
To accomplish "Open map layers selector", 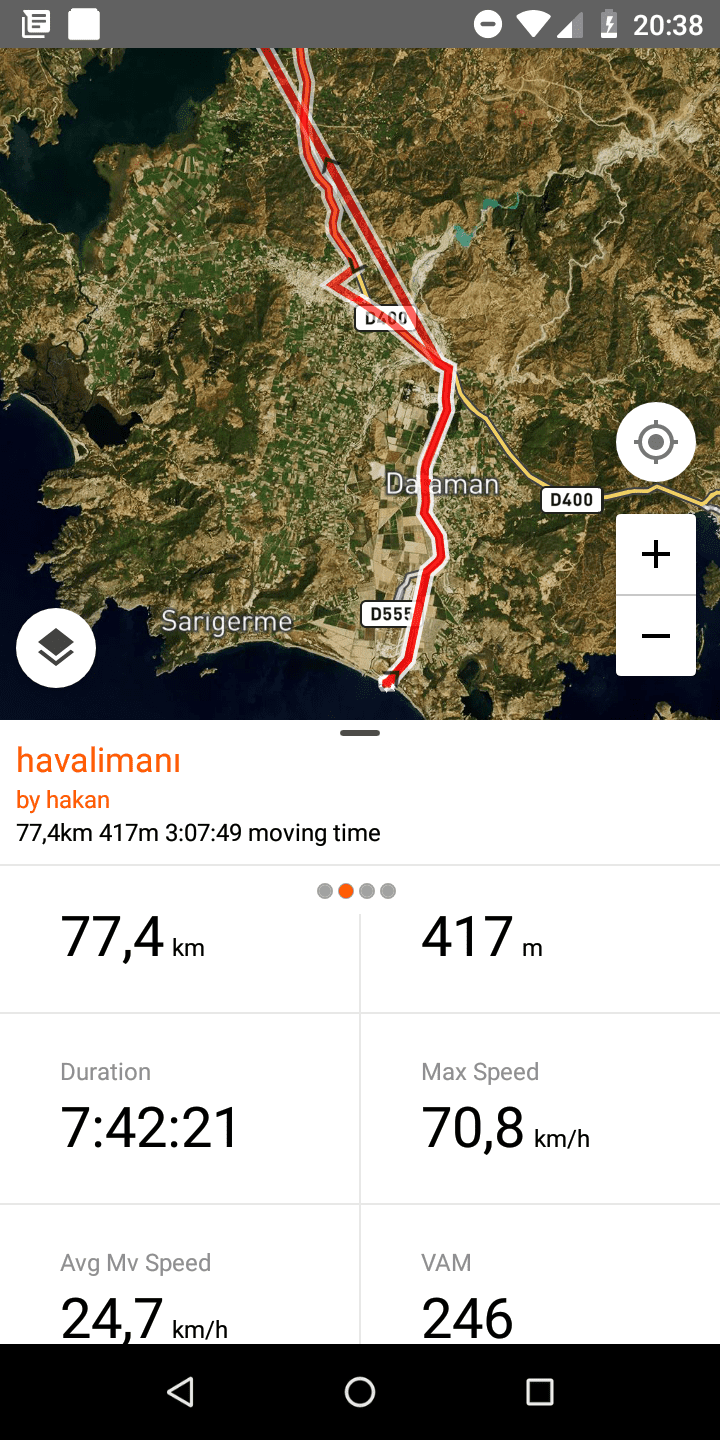I will (x=56, y=648).
